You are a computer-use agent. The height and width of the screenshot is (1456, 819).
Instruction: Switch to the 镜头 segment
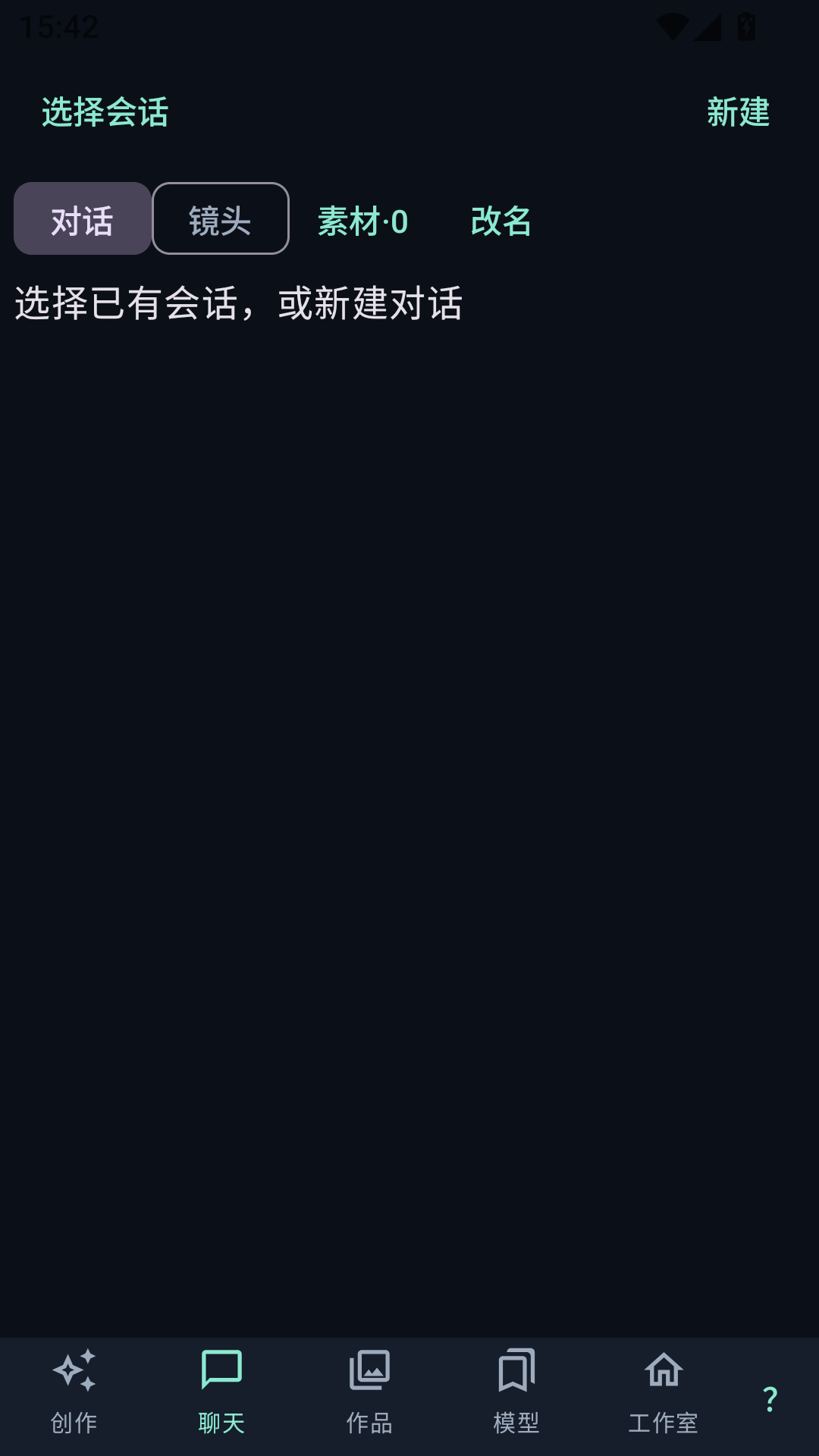220,218
